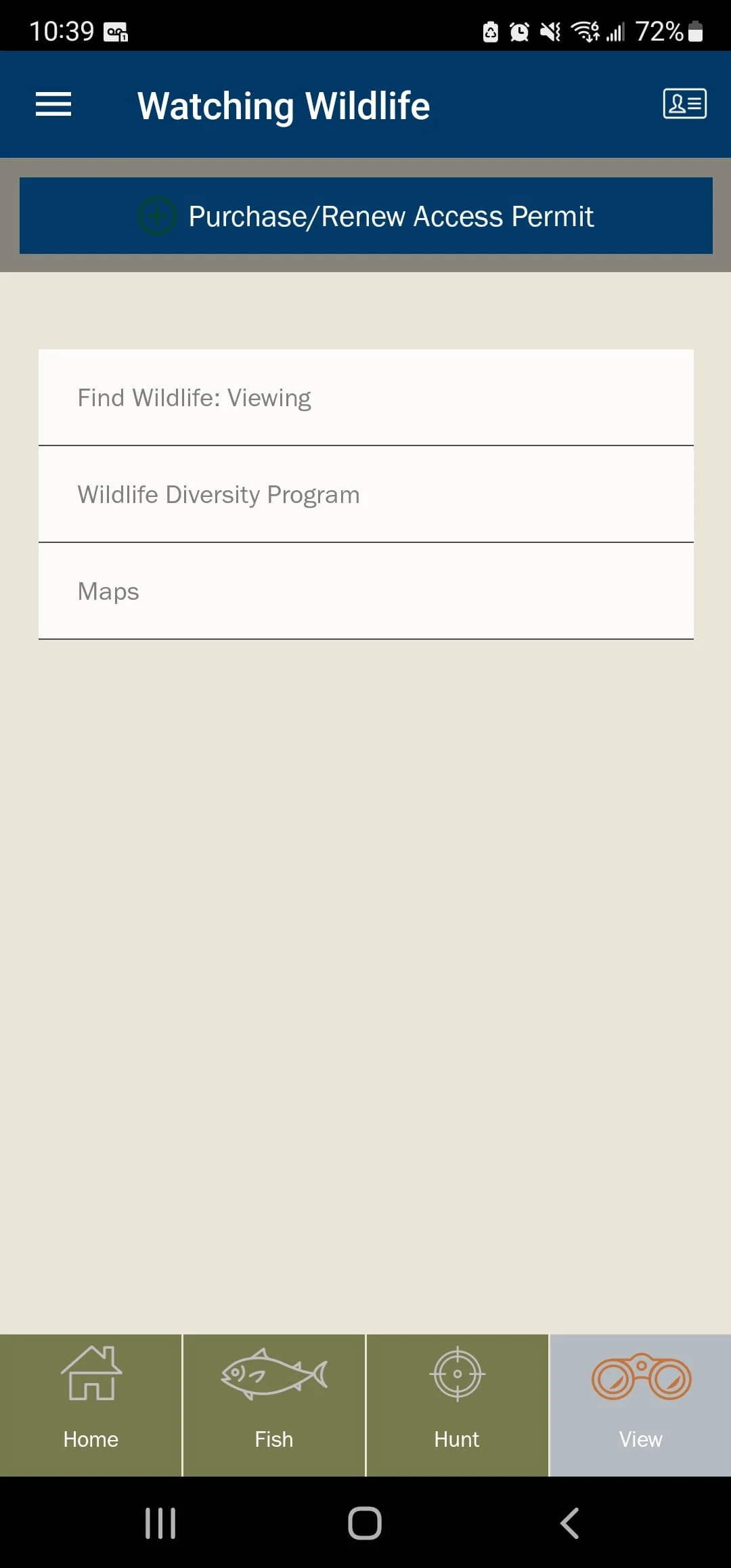Select the View tab
731x1568 pixels.
pos(640,1404)
